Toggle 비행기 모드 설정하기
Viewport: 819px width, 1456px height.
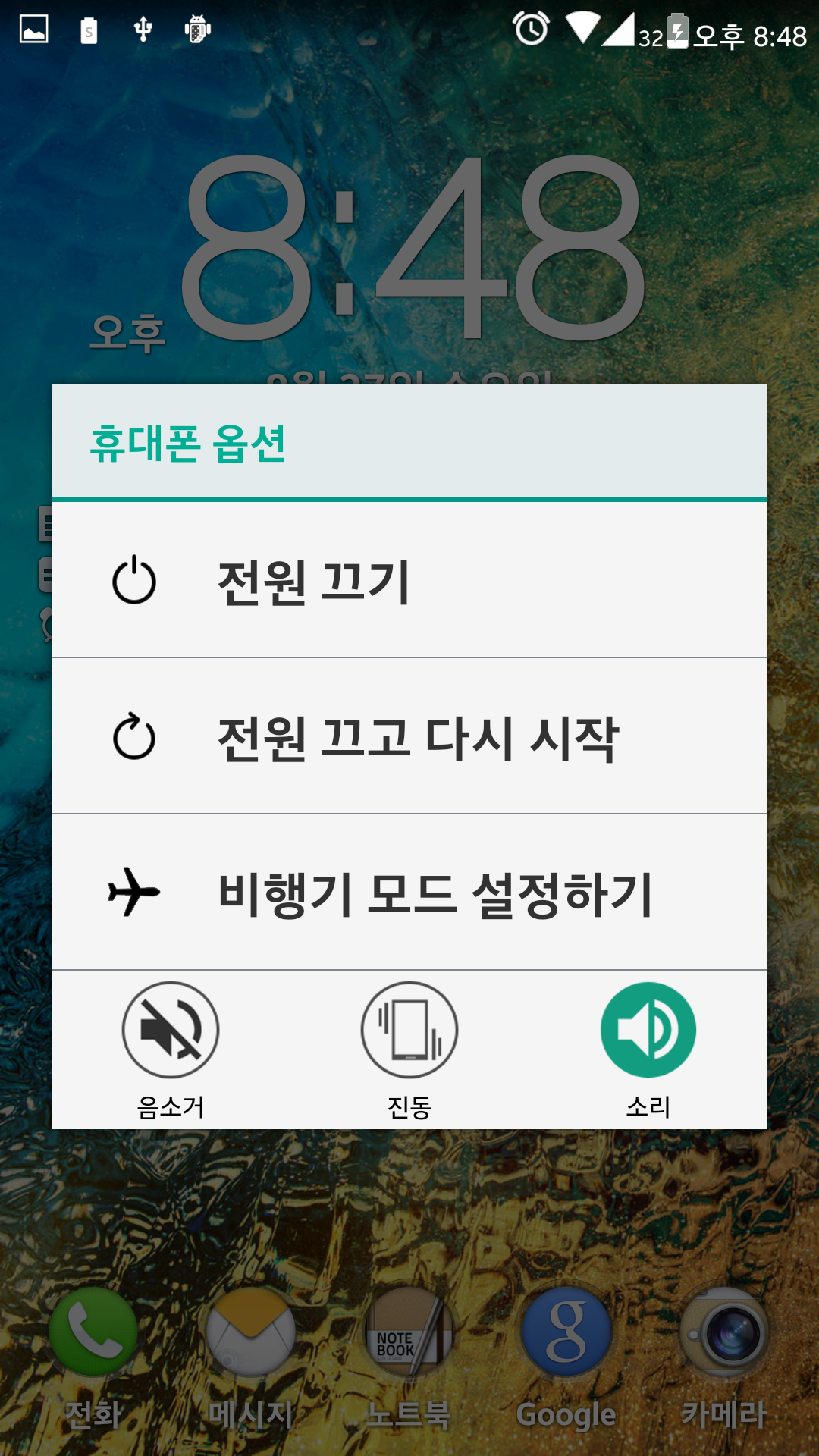pos(409,893)
